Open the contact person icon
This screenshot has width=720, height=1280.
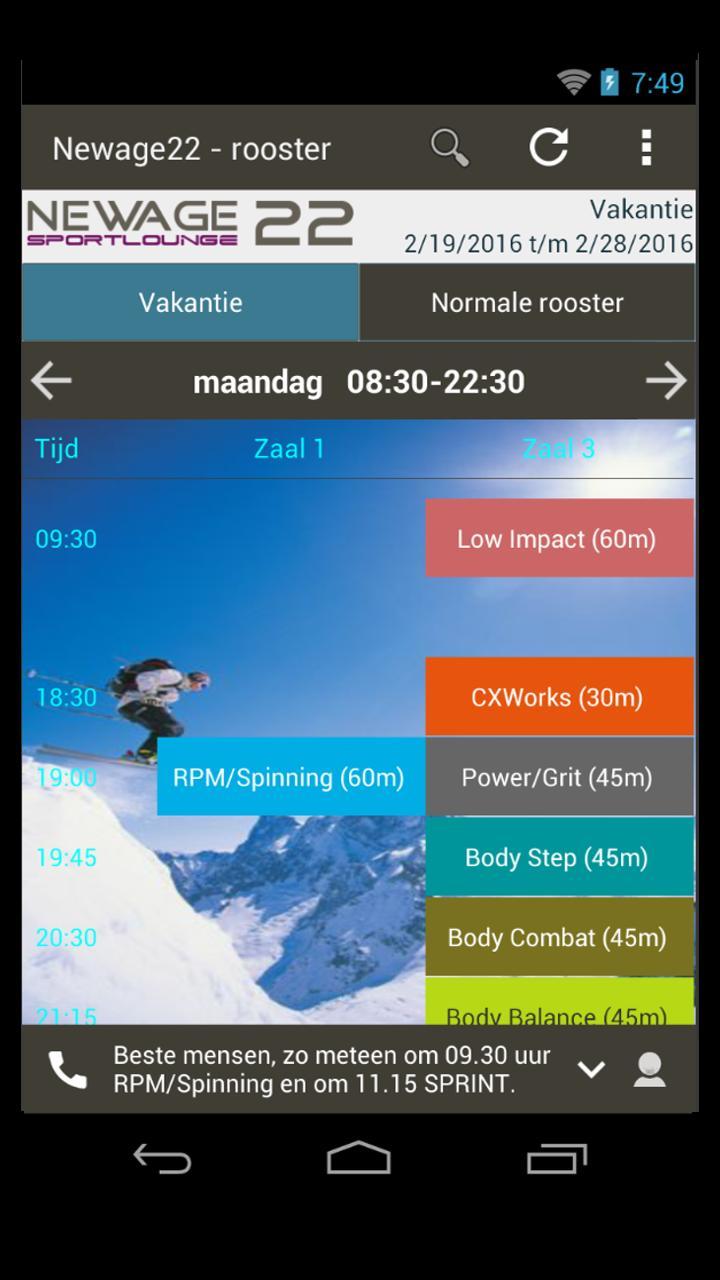[x=650, y=1069]
